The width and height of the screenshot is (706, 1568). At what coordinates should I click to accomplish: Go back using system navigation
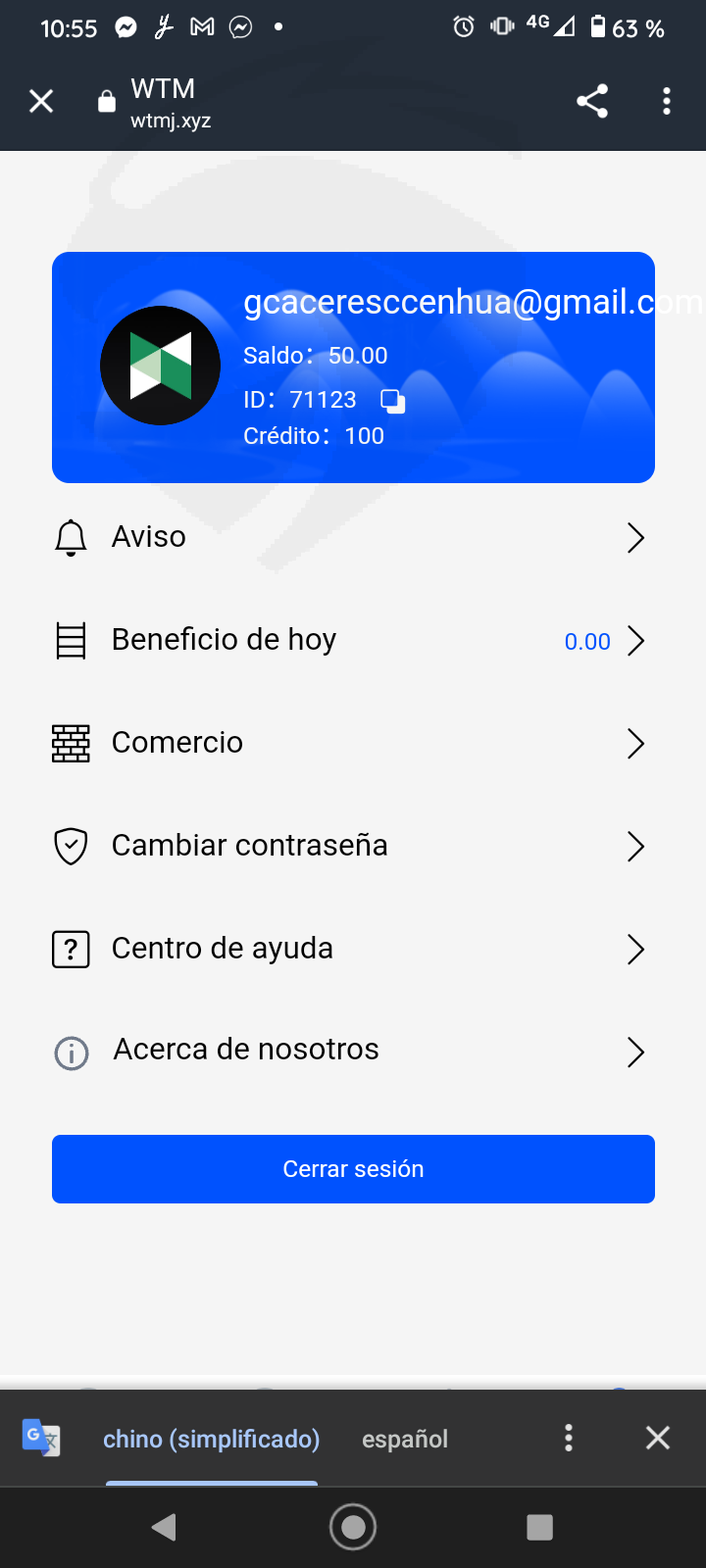tap(164, 1527)
